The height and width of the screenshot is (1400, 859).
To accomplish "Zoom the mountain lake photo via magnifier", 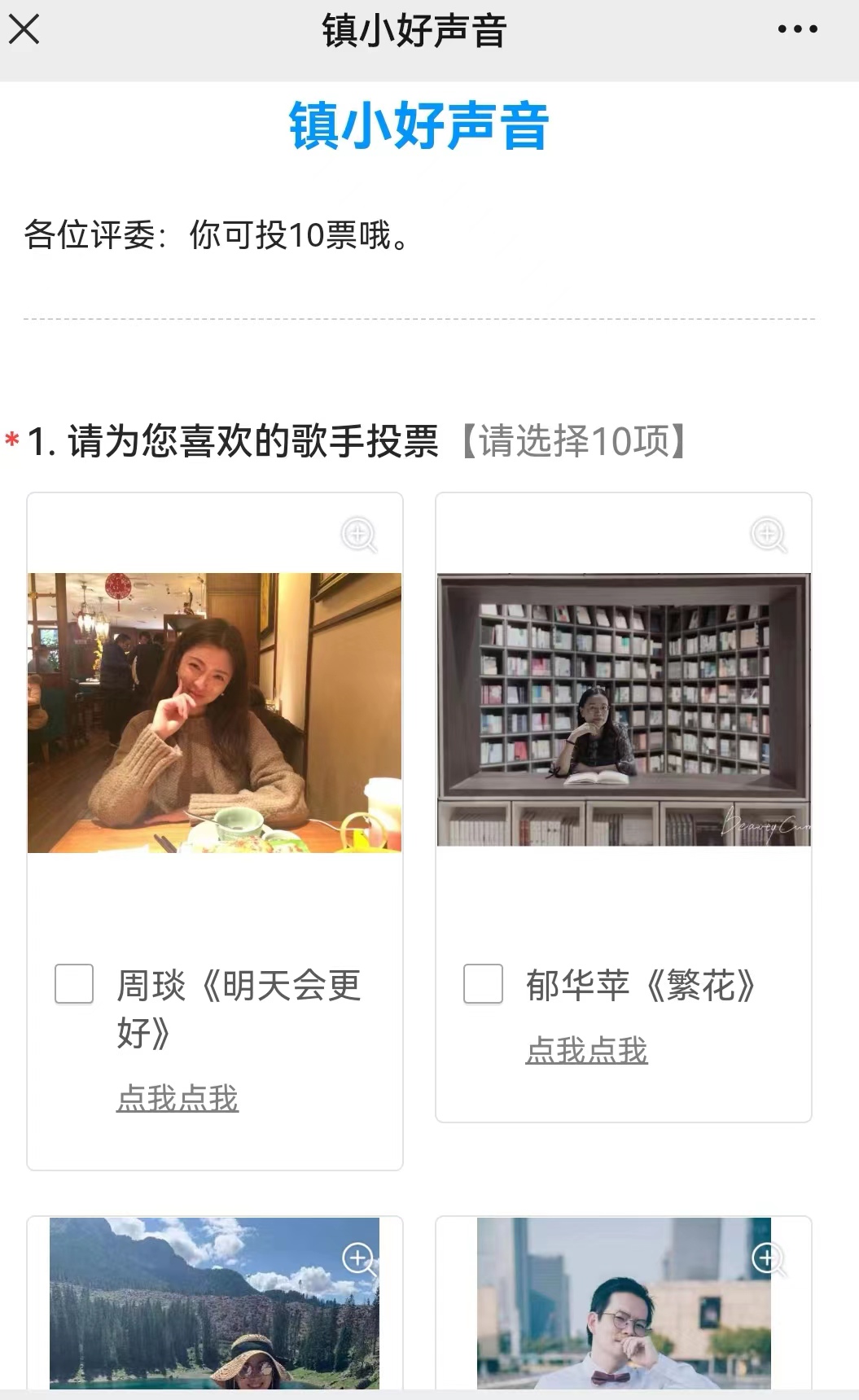I will (359, 1259).
